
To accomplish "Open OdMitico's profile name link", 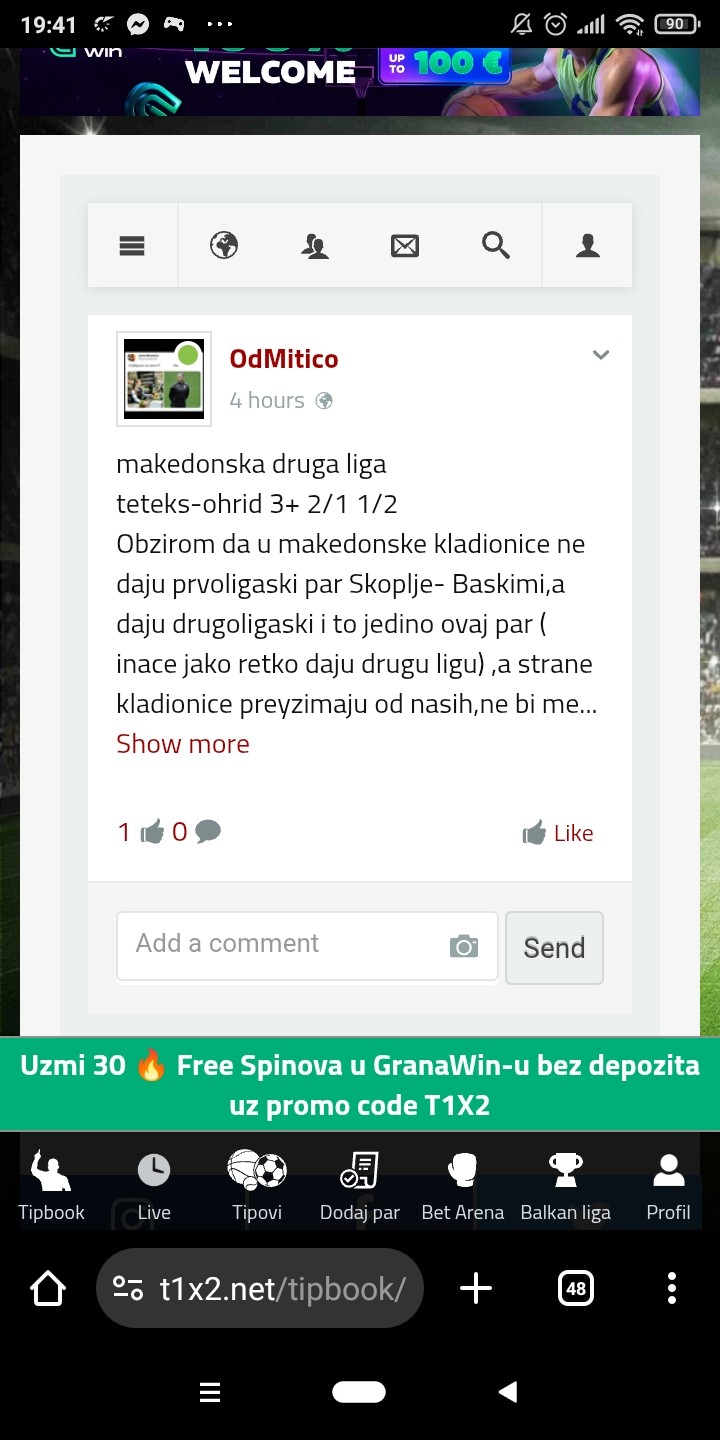I will [x=284, y=359].
